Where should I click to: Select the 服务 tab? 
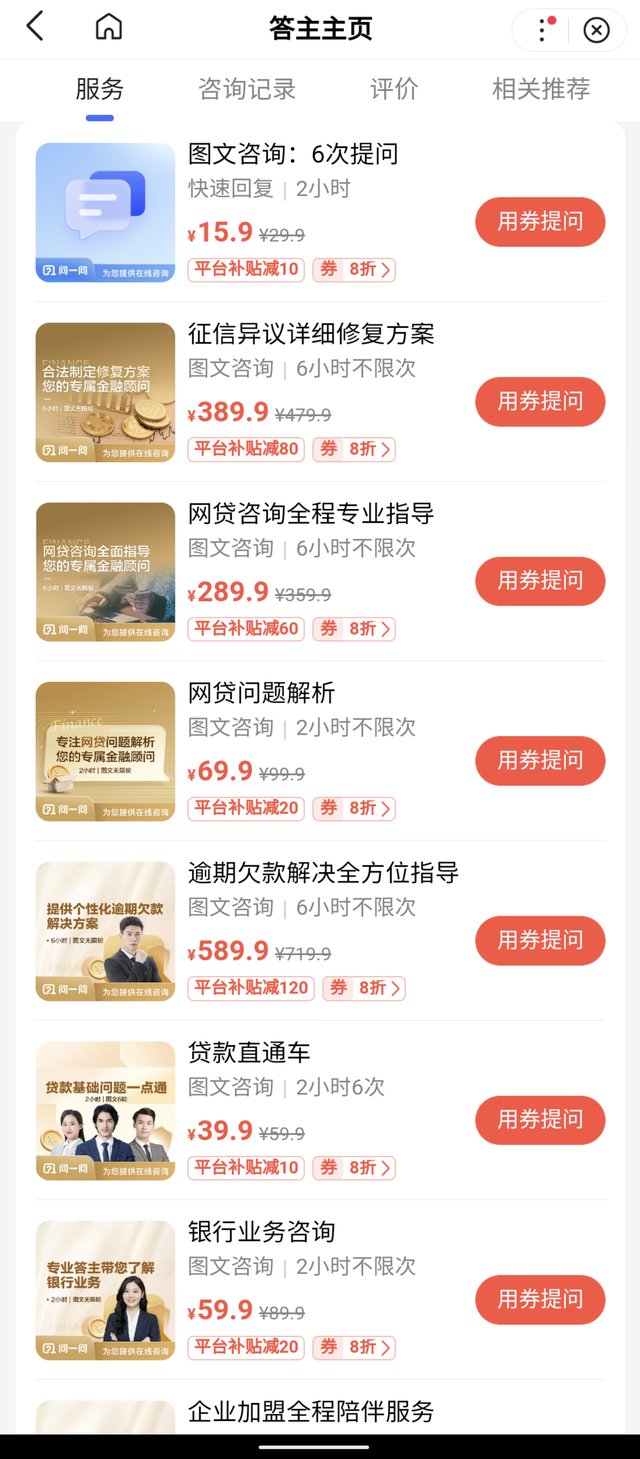pos(100,89)
